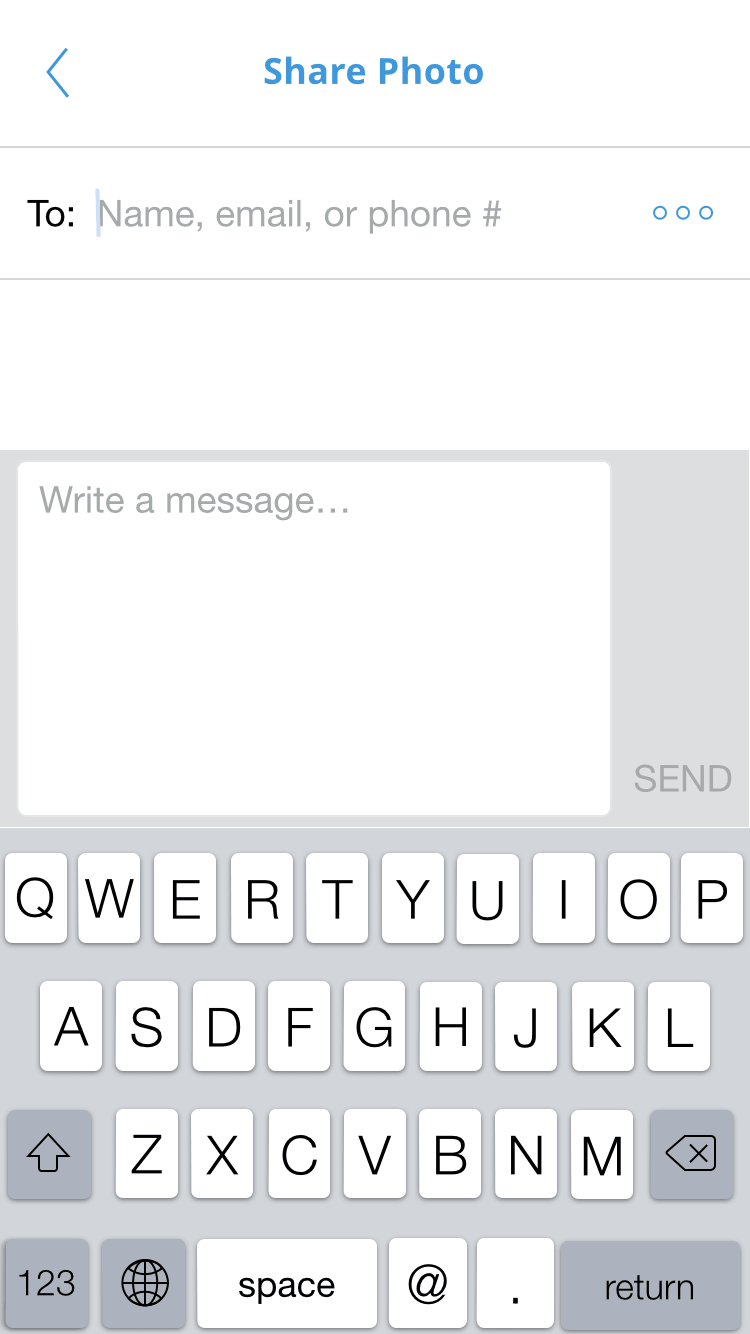Send the photo with SEND

pyautogui.click(x=683, y=779)
